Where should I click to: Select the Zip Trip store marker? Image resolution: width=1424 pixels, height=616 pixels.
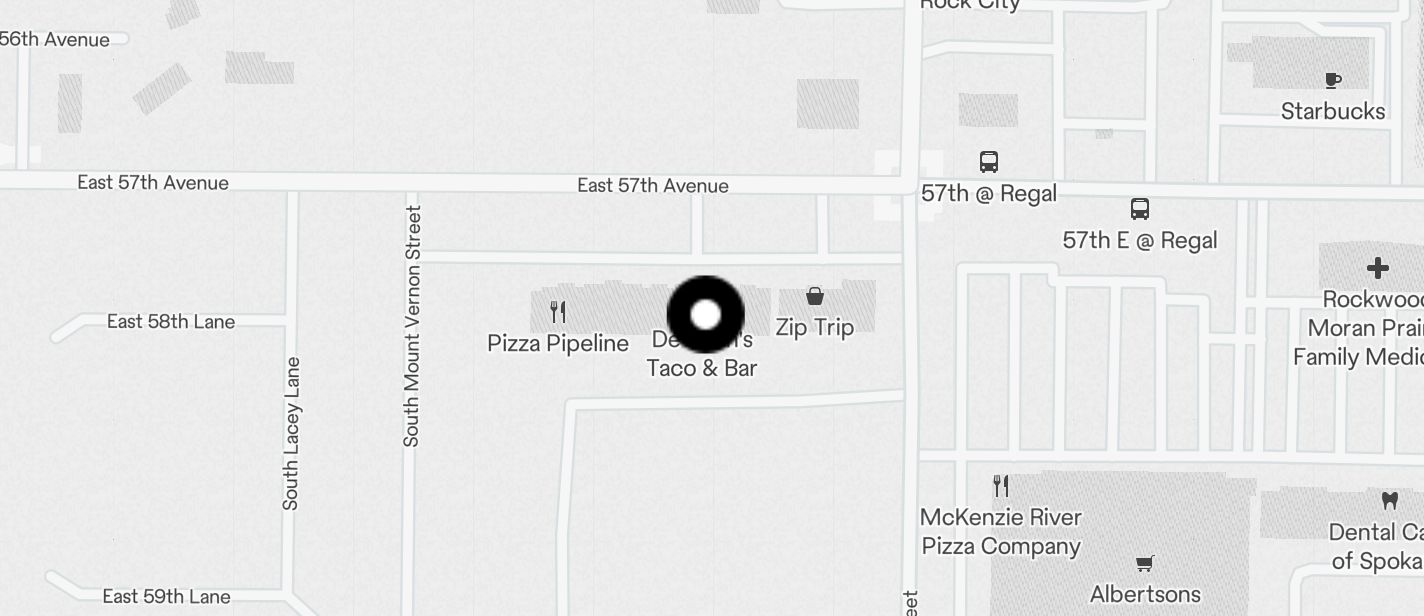coord(815,297)
